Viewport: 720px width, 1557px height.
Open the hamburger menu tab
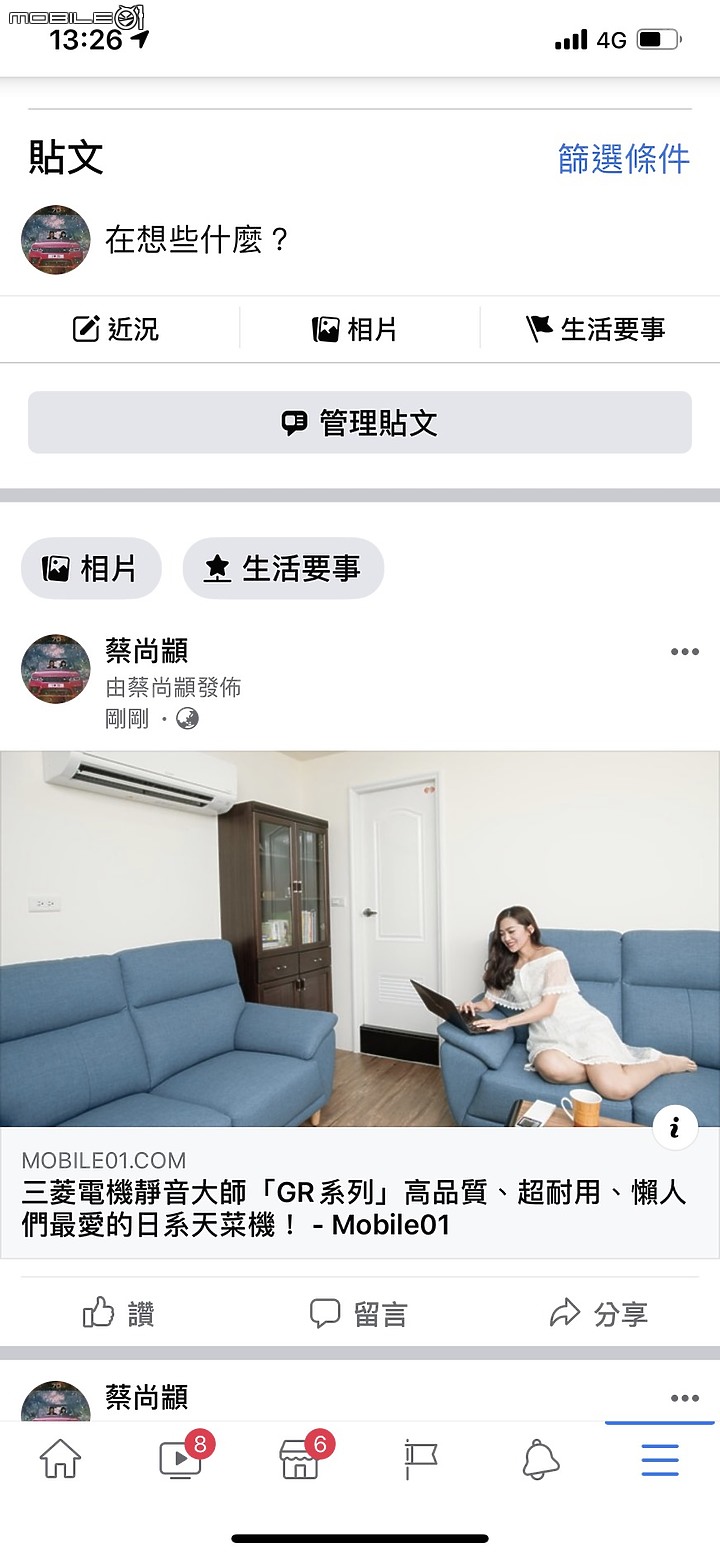(x=660, y=1460)
